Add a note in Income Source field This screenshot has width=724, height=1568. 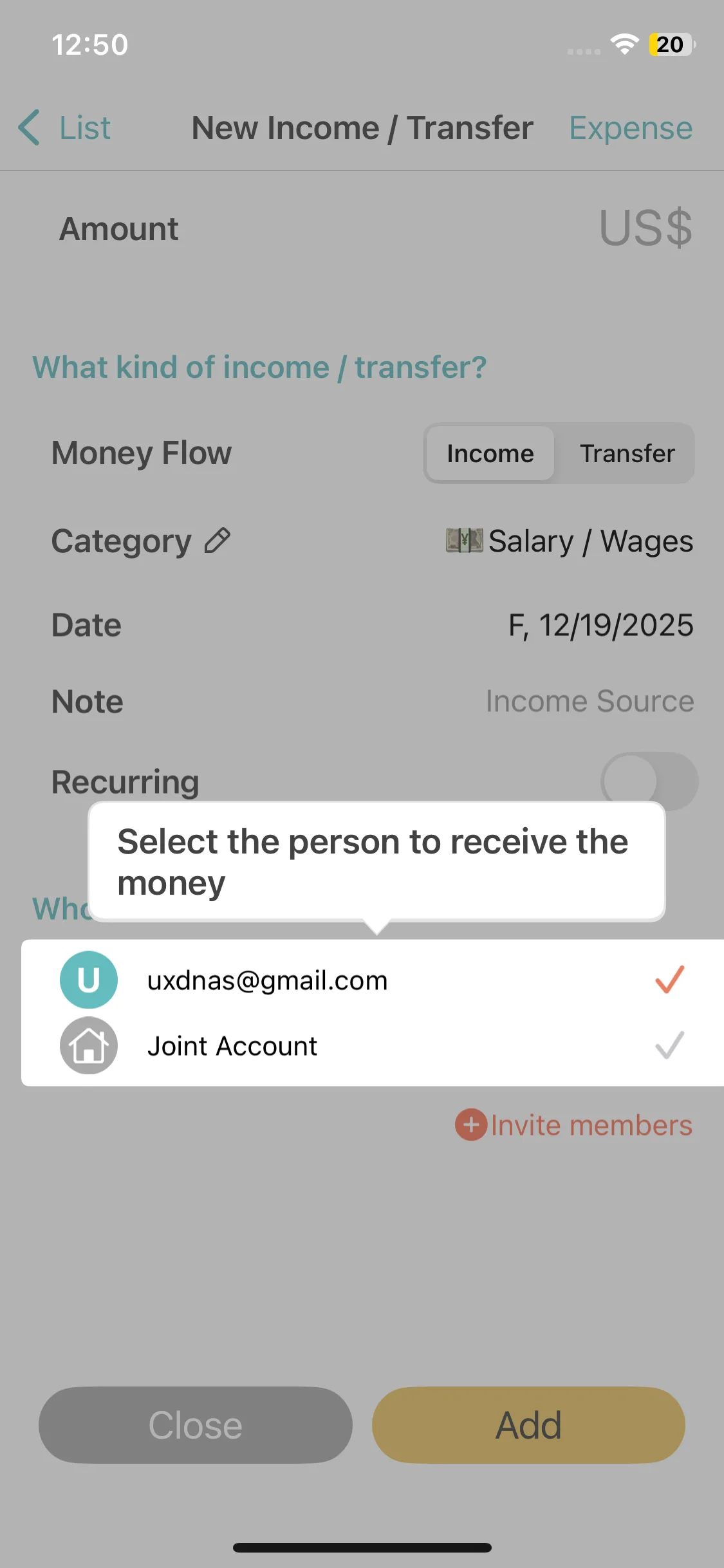589,701
